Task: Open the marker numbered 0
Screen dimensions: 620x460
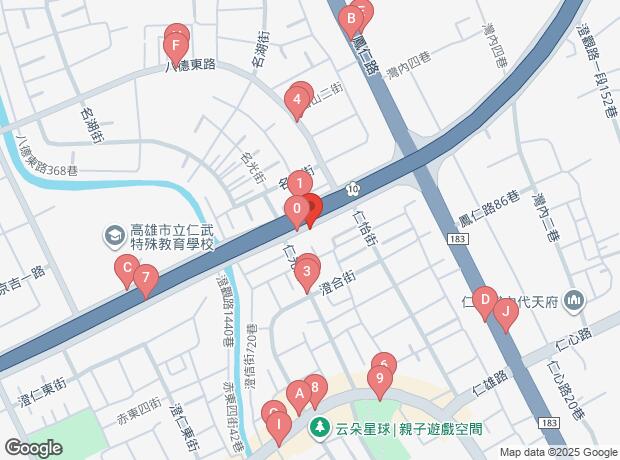Action: tap(295, 210)
